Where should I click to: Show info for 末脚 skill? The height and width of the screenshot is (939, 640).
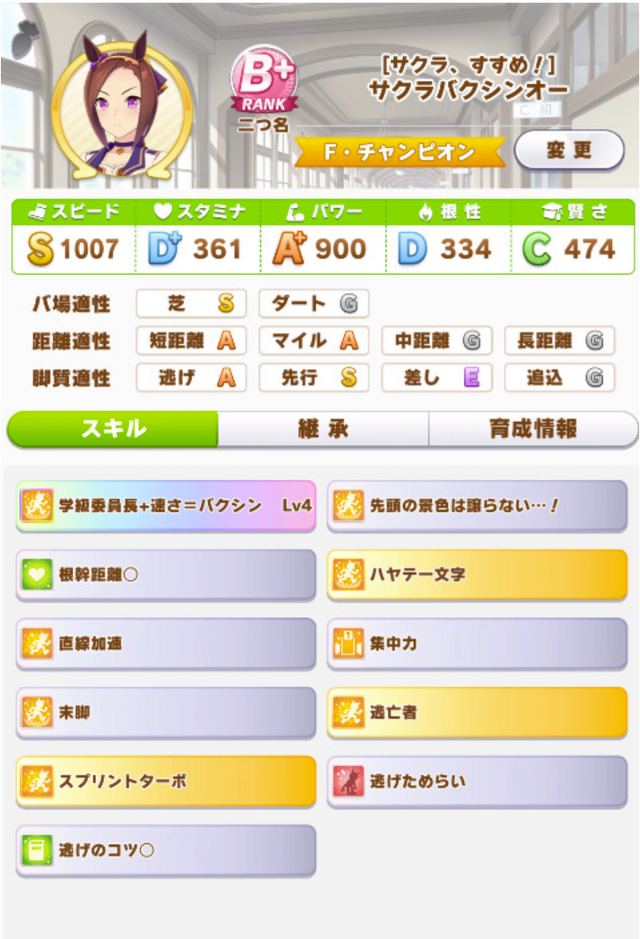[x=166, y=712]
